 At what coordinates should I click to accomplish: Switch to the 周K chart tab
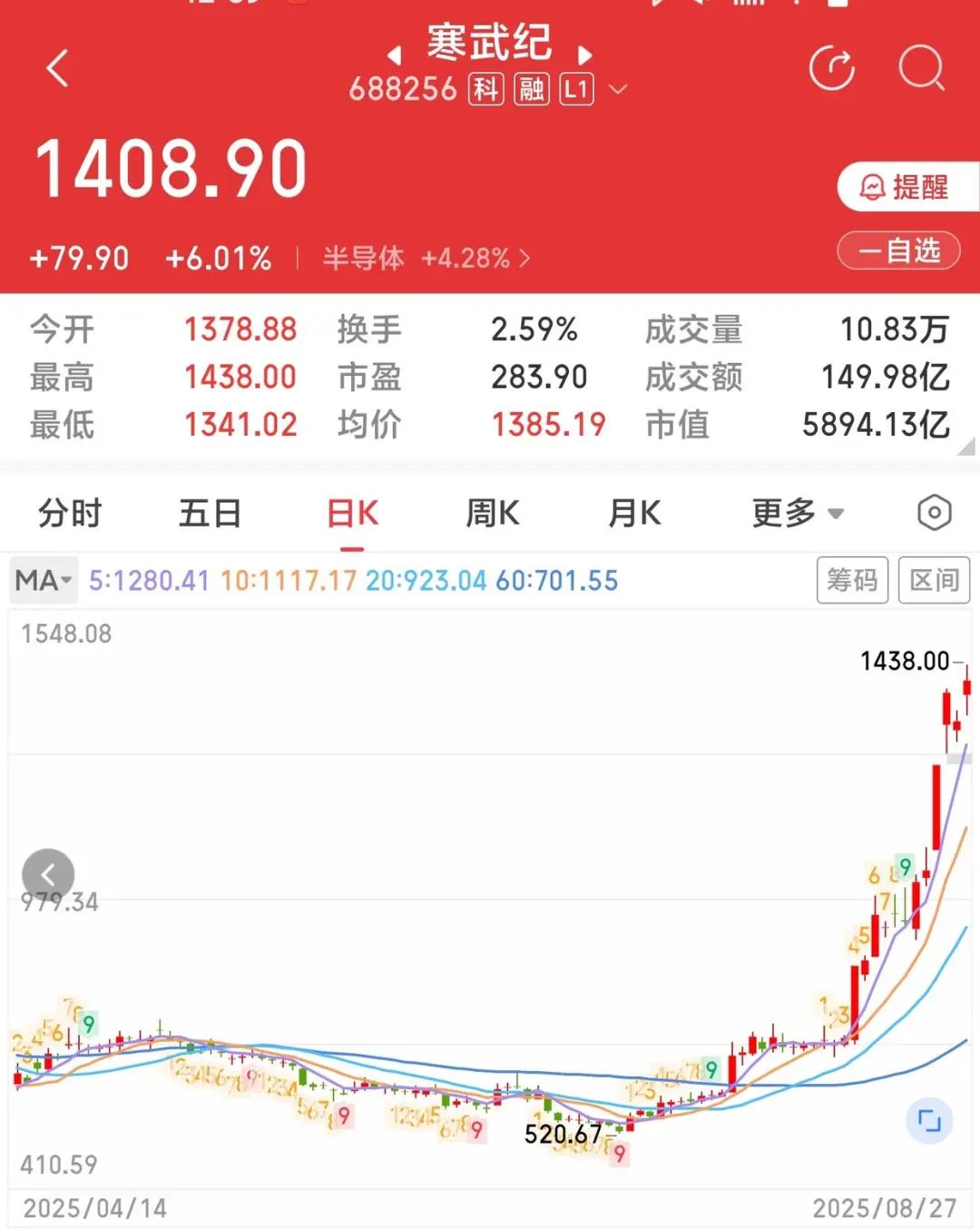[492, 514]
